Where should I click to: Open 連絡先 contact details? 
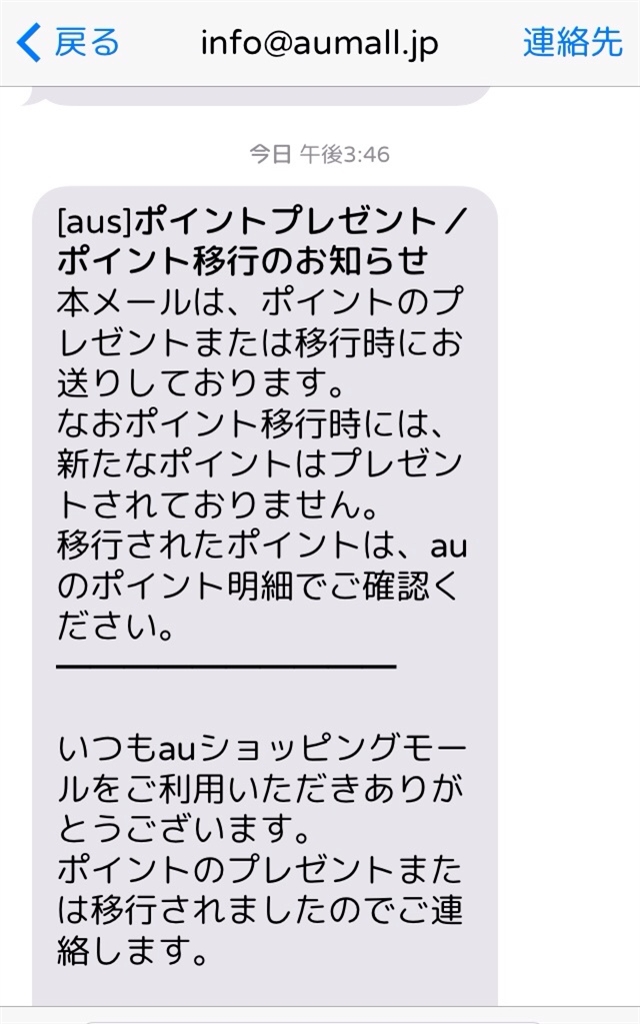point(572,43)
